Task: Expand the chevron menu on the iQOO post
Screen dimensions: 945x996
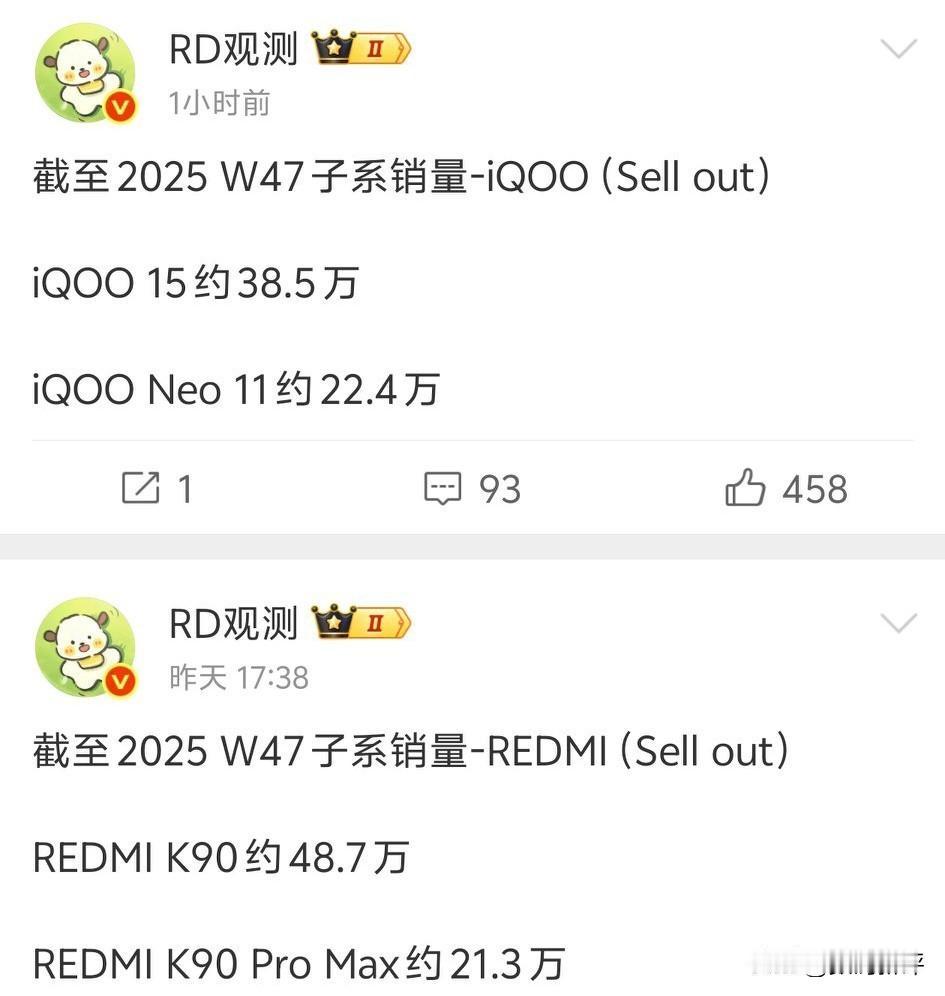Action: (x=898, y=46)
